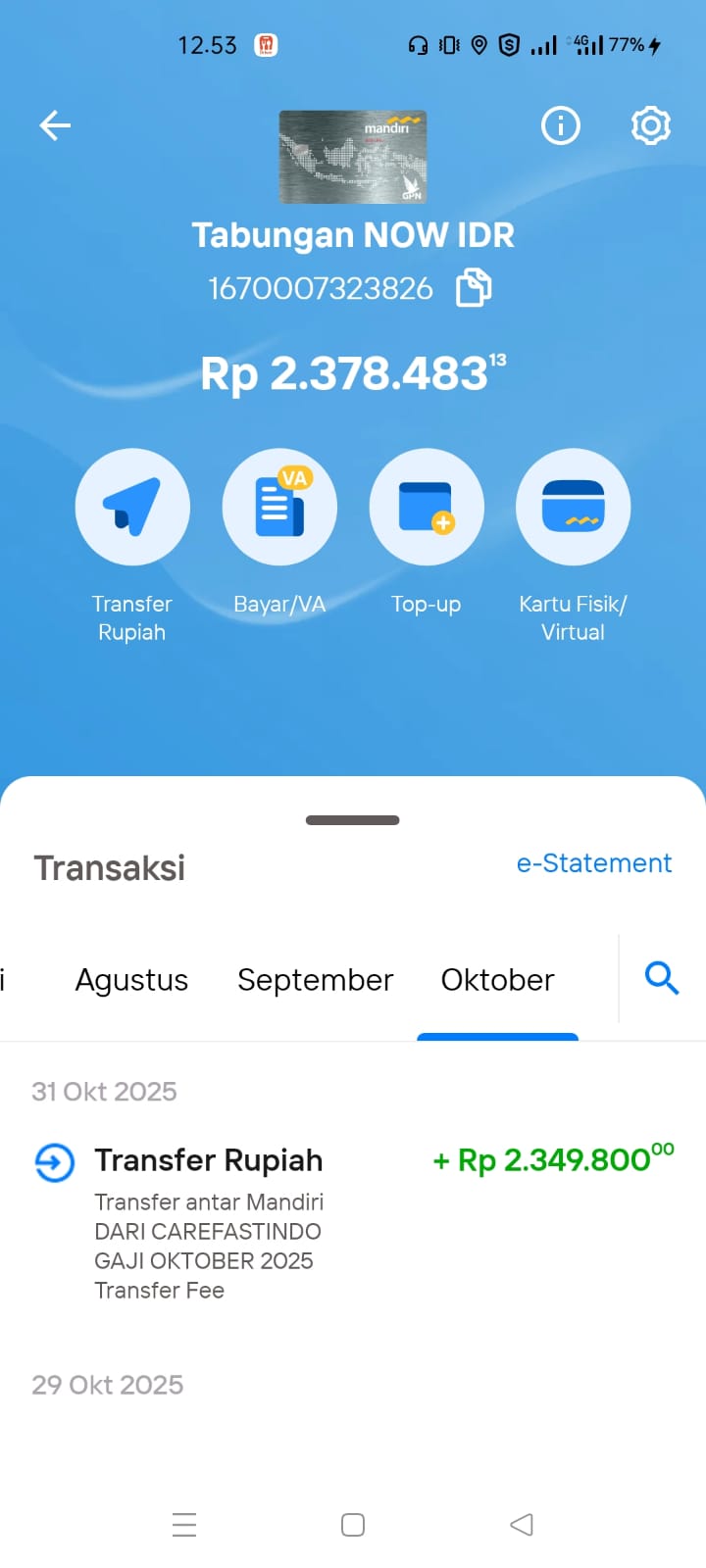Switch to the September tab
This screenshot has height=1568, width=706.
pyautogui.click(x=315, y=980)
